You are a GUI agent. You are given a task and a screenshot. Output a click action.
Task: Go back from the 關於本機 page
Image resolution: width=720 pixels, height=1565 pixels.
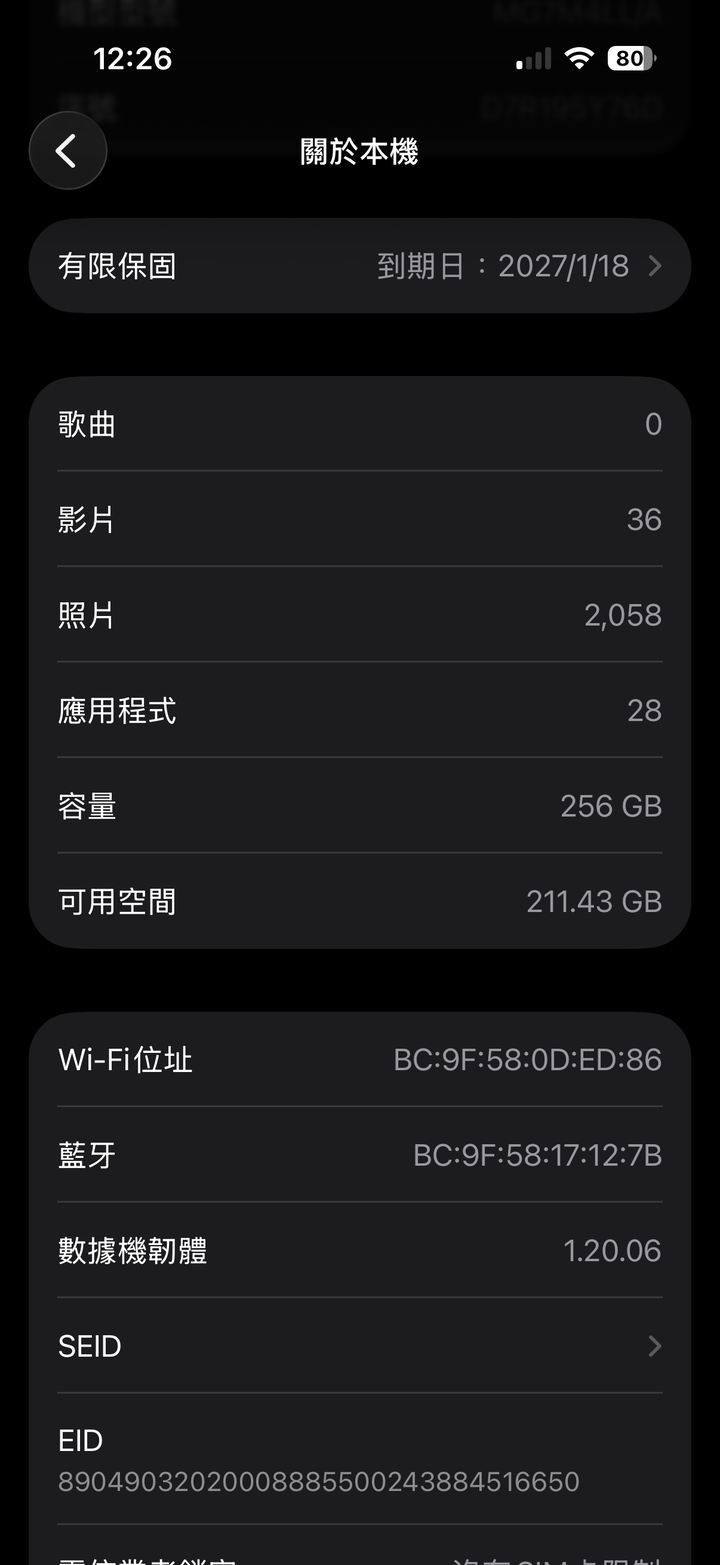(x=67, y=151)
